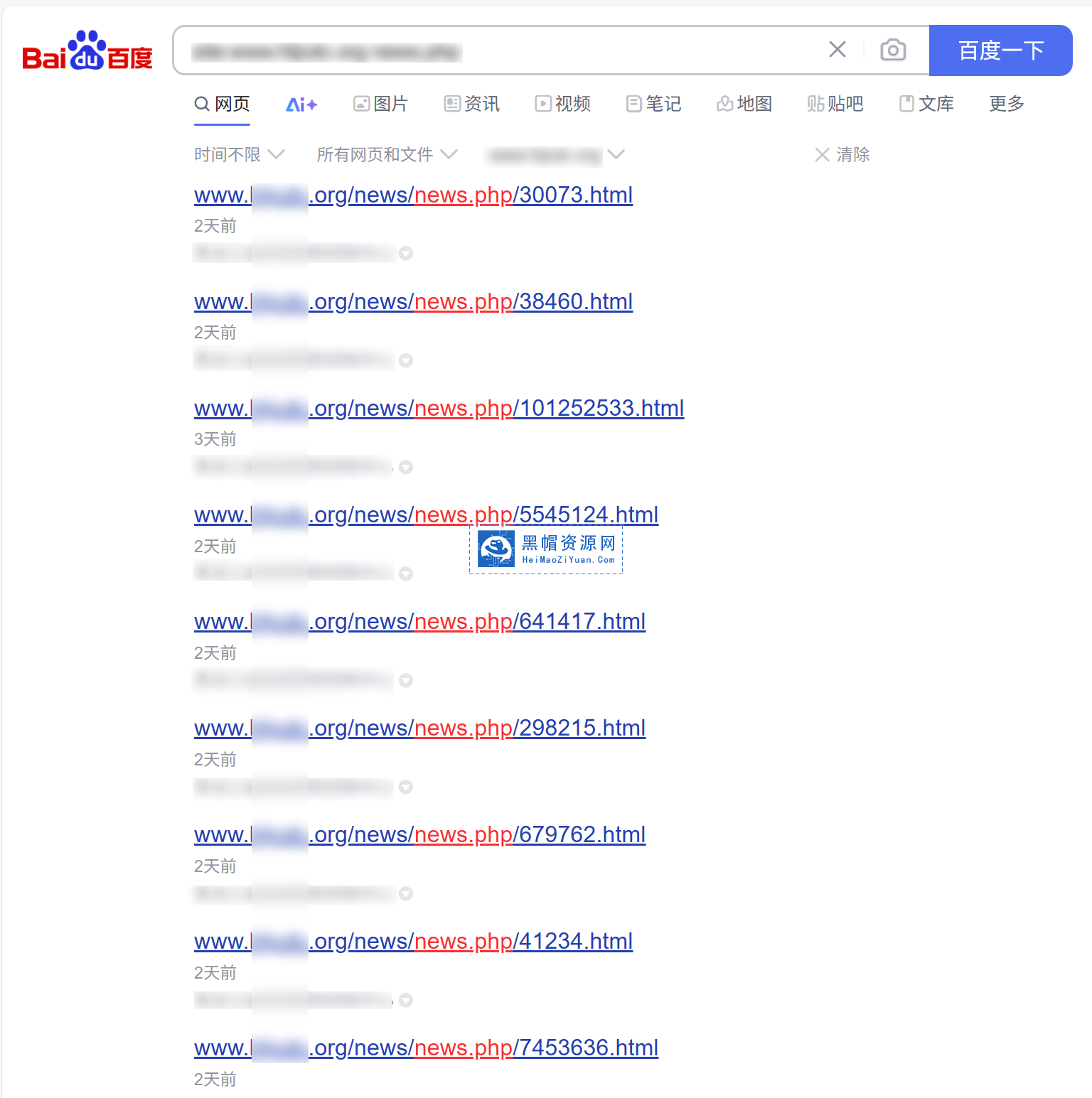Open the result ending in 101252533.html

coord(439,409)
